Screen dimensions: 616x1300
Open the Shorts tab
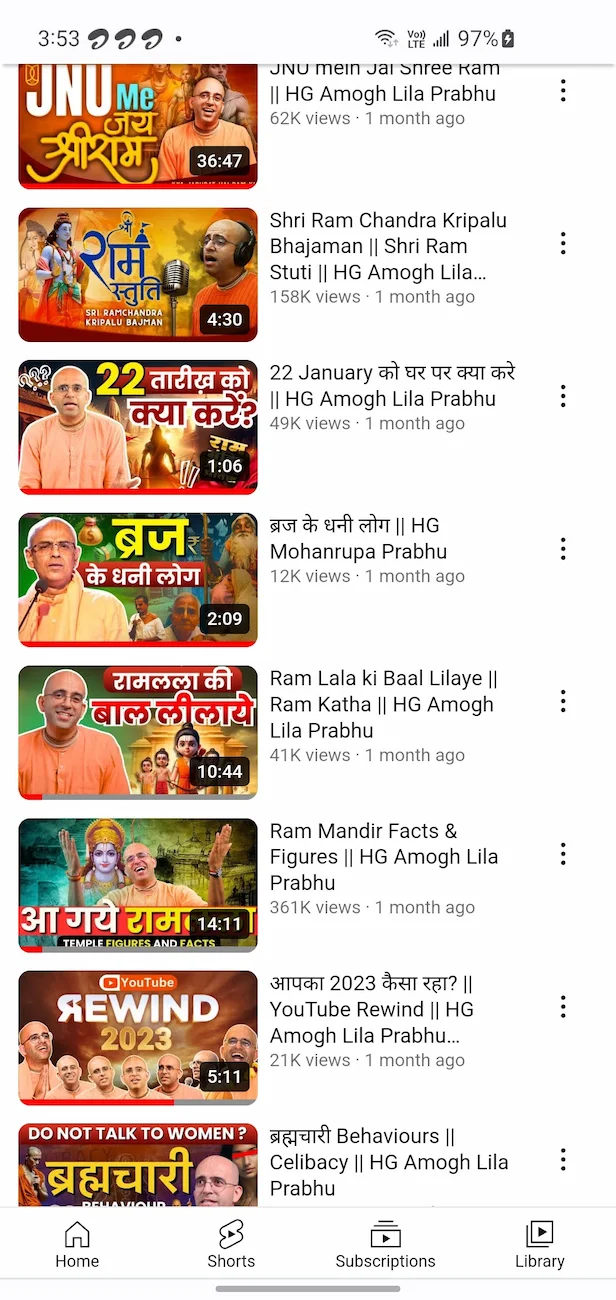pos(231,1245)
